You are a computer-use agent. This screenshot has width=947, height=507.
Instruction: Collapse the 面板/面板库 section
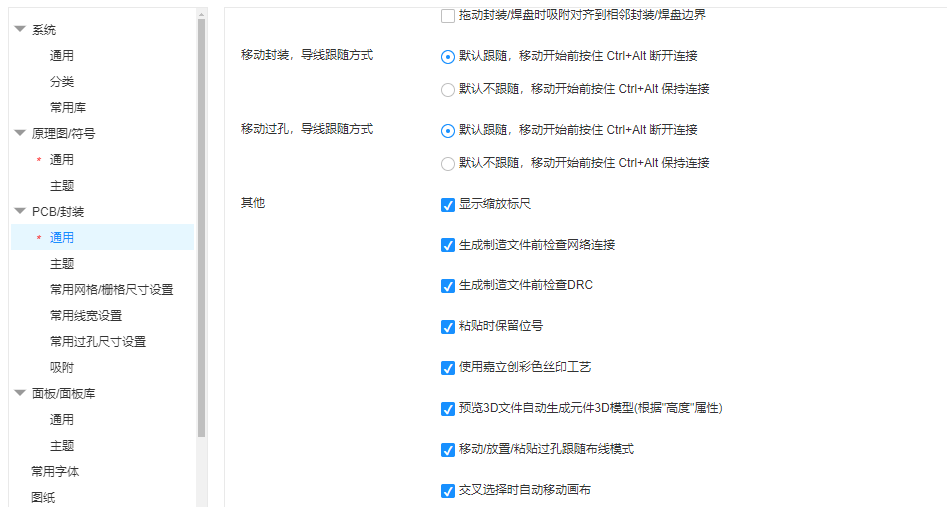point(20,394)
